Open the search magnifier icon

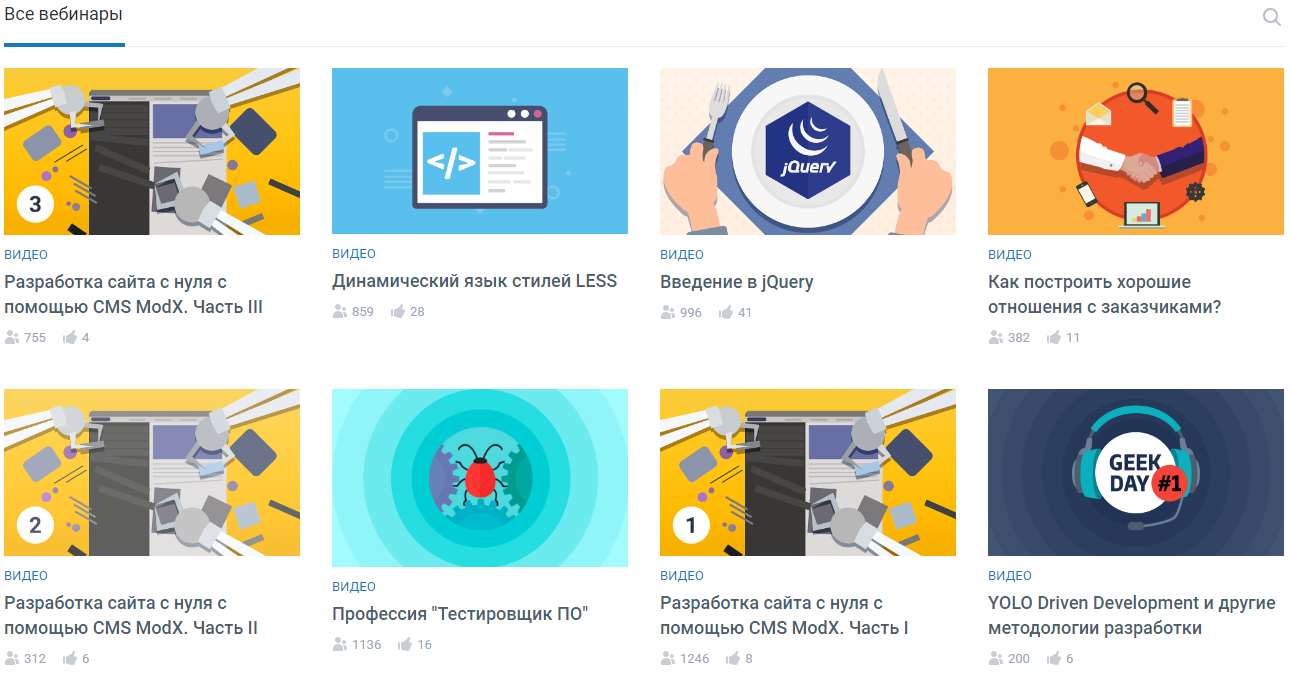pos(1272,17)
